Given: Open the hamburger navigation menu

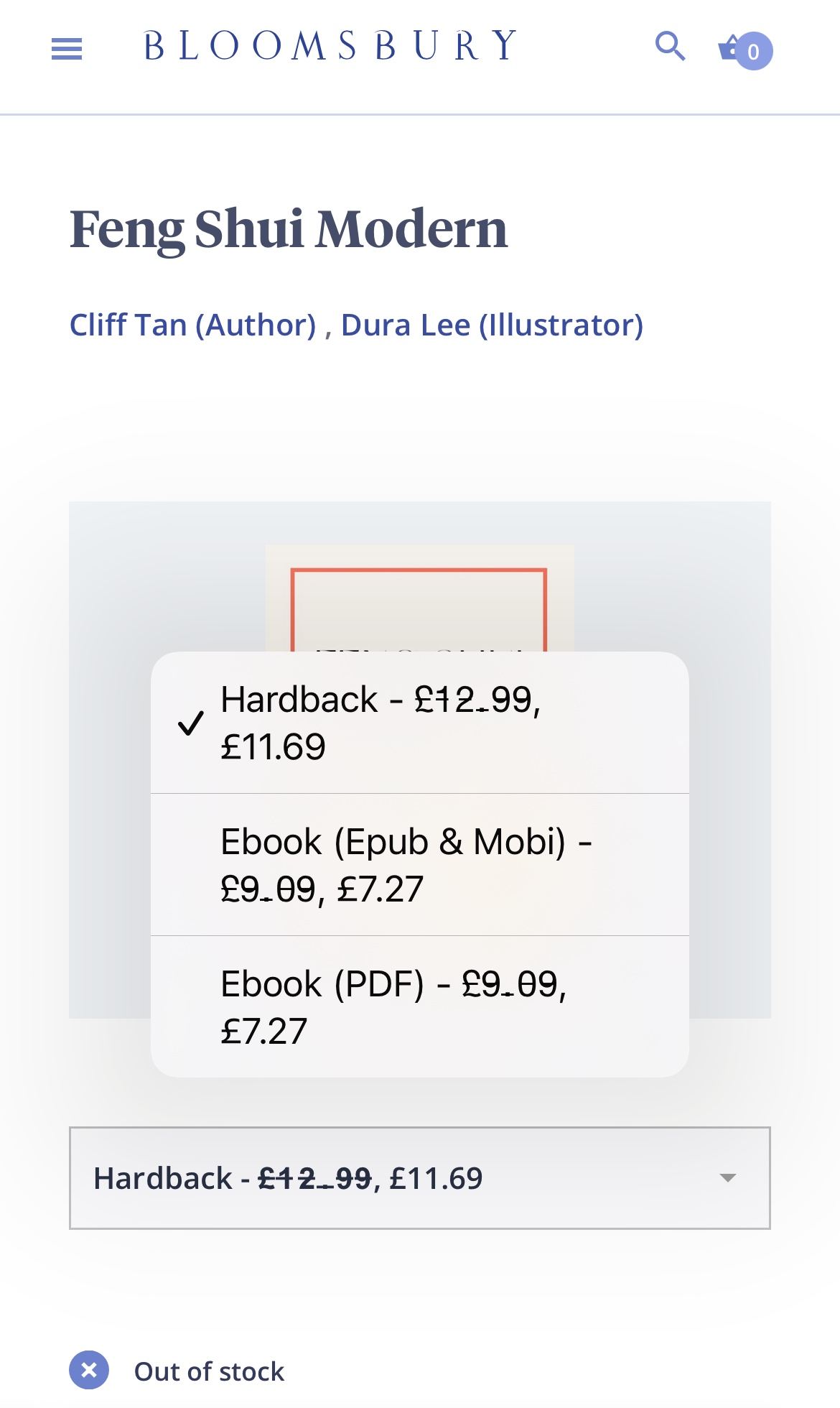Looking at the screenshot, I should 67,49.
